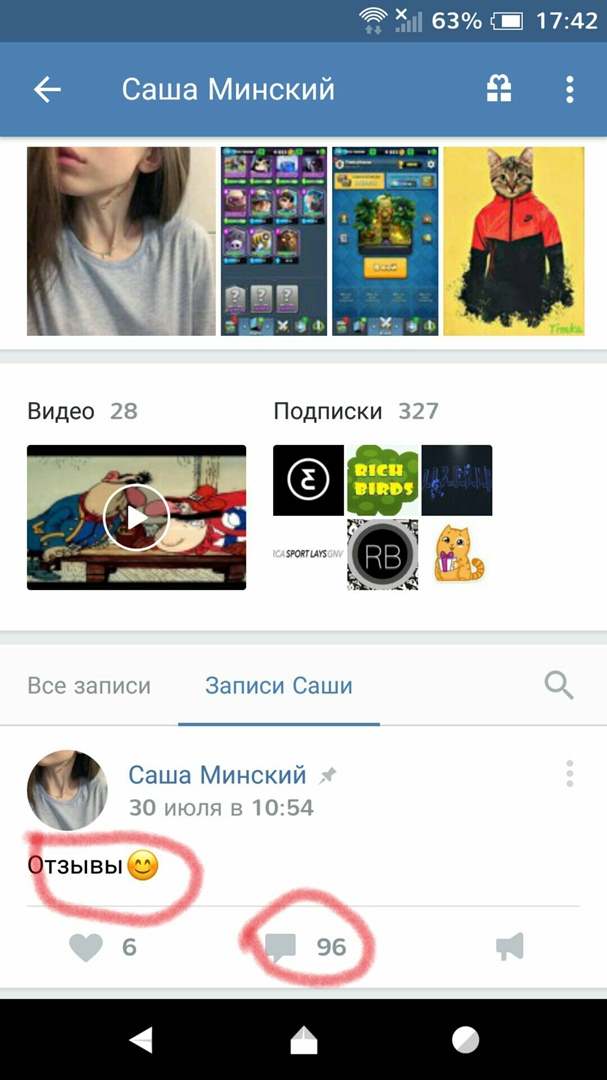Screen dimensions: 607x1080
Task: Open the cat in red jacket photo
Action: coord(513,241)
